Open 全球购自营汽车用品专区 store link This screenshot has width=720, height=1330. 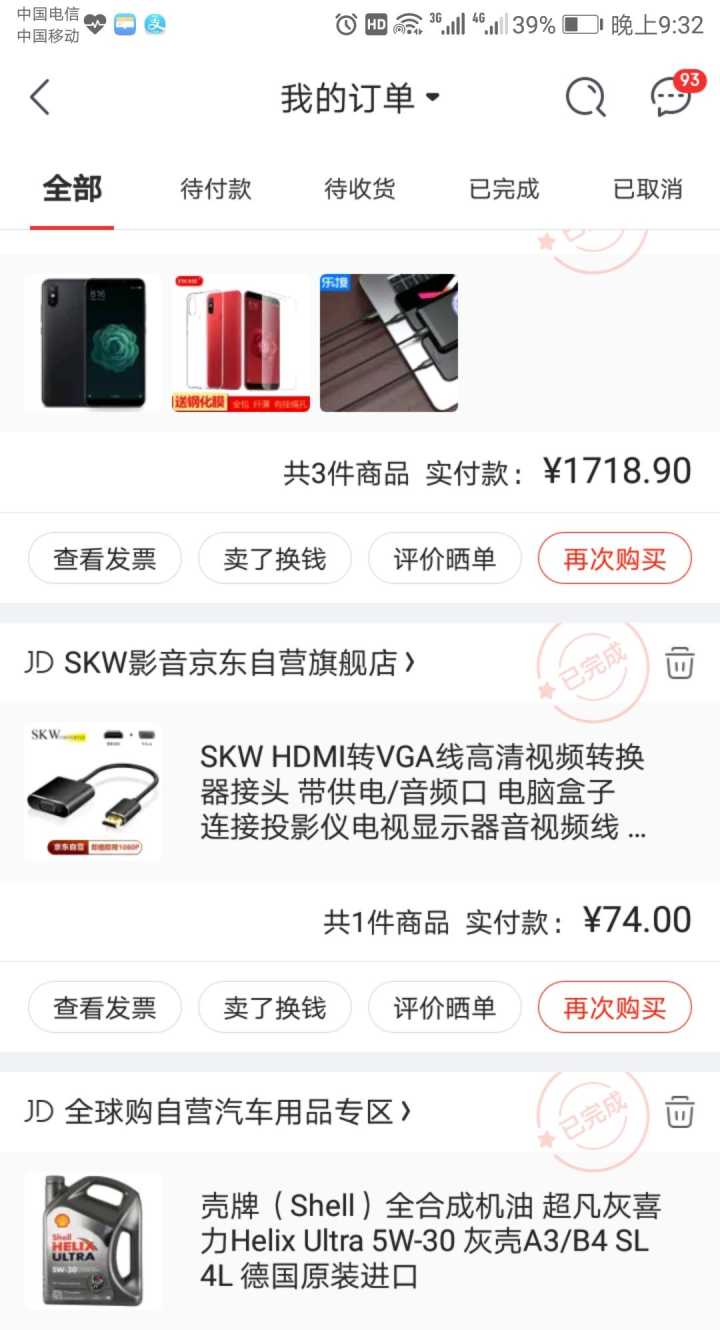[228, 1112]
